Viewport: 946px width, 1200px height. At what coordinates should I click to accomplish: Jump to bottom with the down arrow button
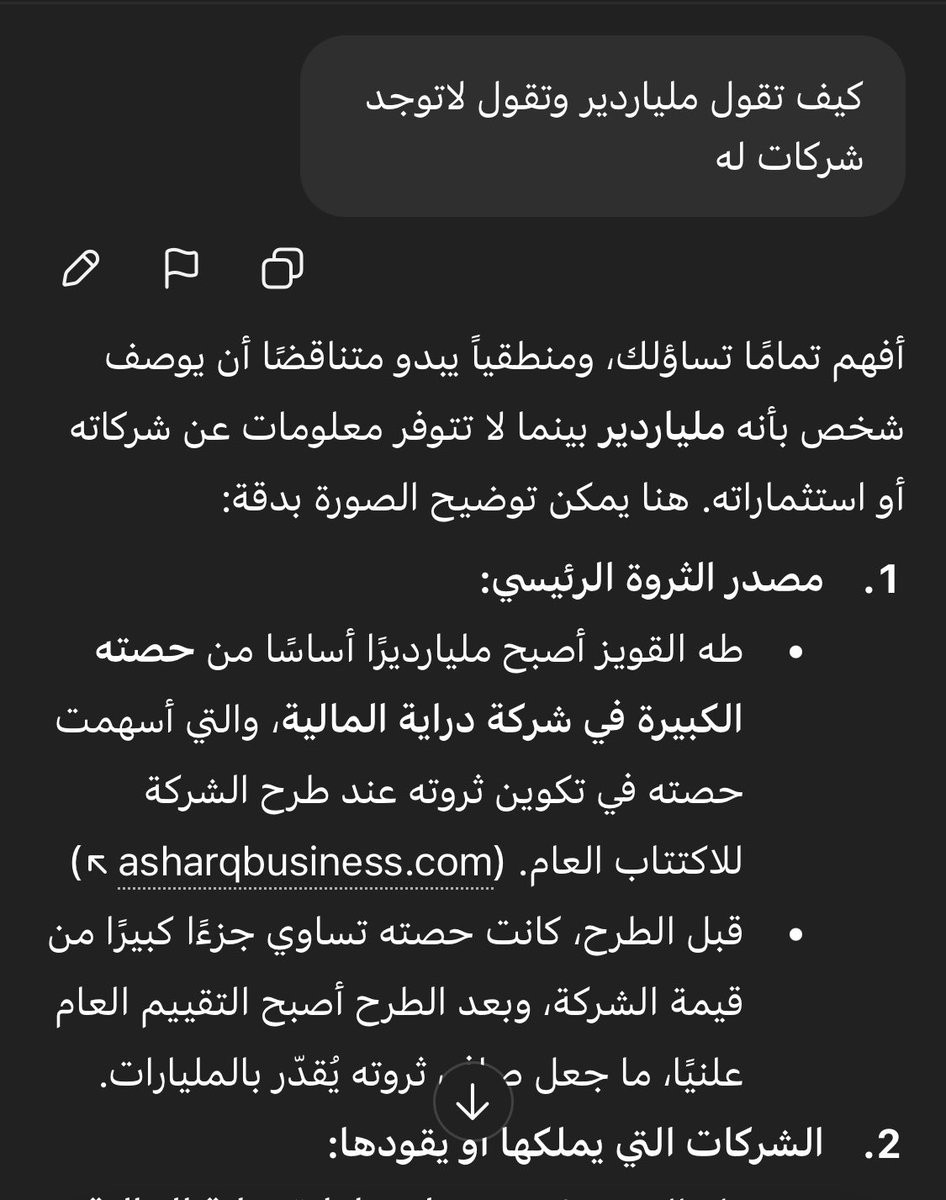[x=473, y=1103]
